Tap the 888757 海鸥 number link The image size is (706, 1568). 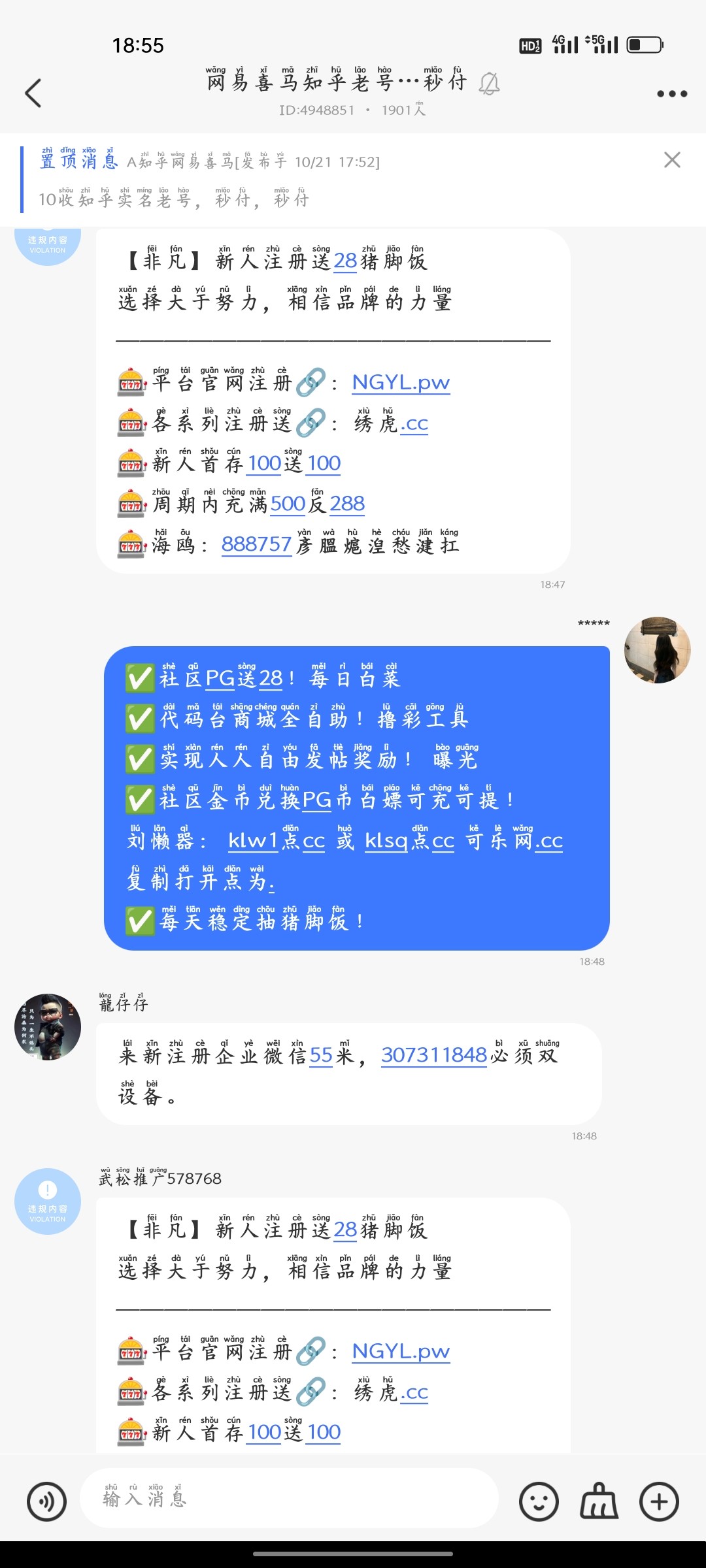coord(257,545)
